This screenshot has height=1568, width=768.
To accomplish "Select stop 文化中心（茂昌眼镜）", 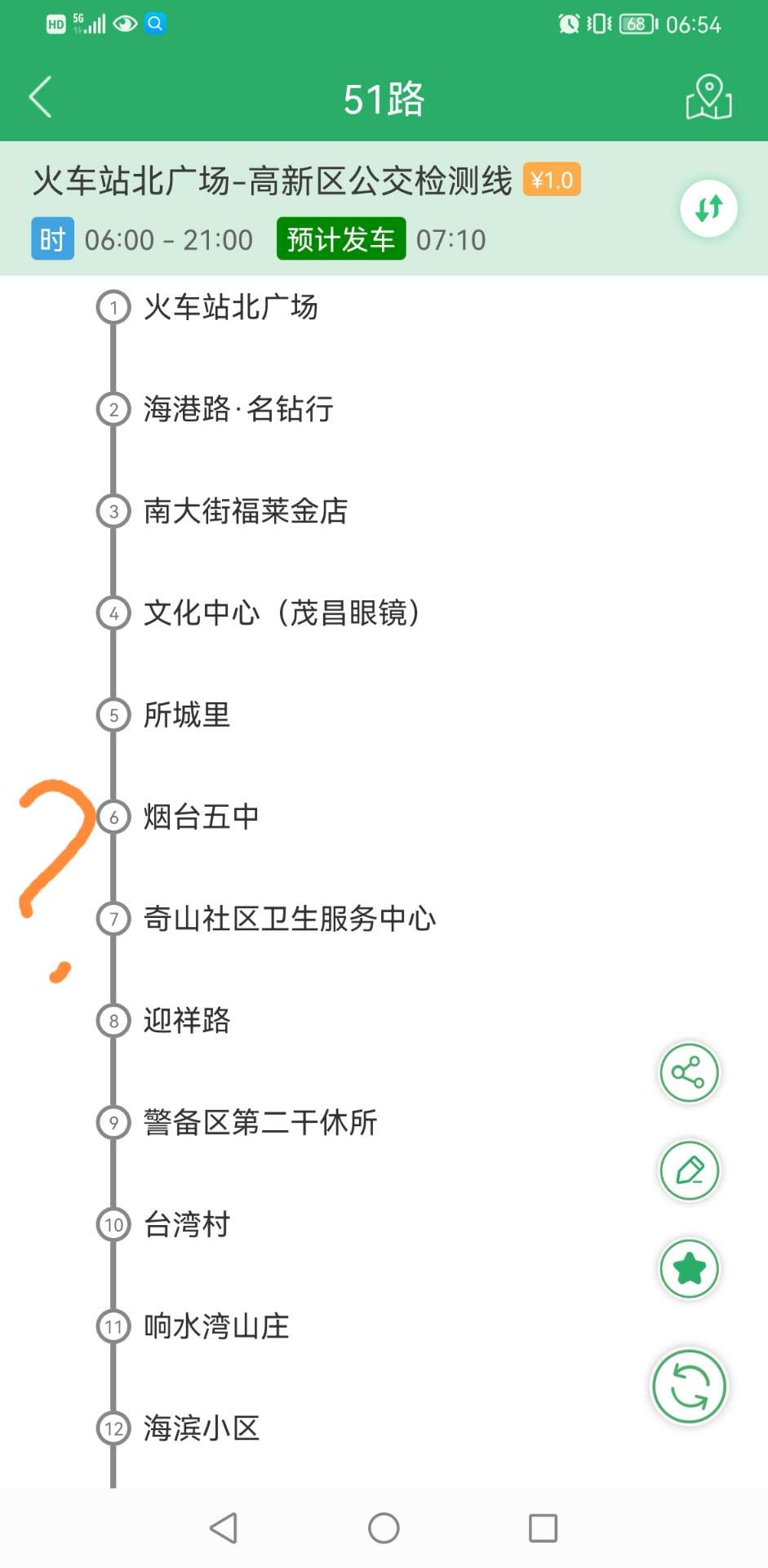I will [x=282, y=613].
